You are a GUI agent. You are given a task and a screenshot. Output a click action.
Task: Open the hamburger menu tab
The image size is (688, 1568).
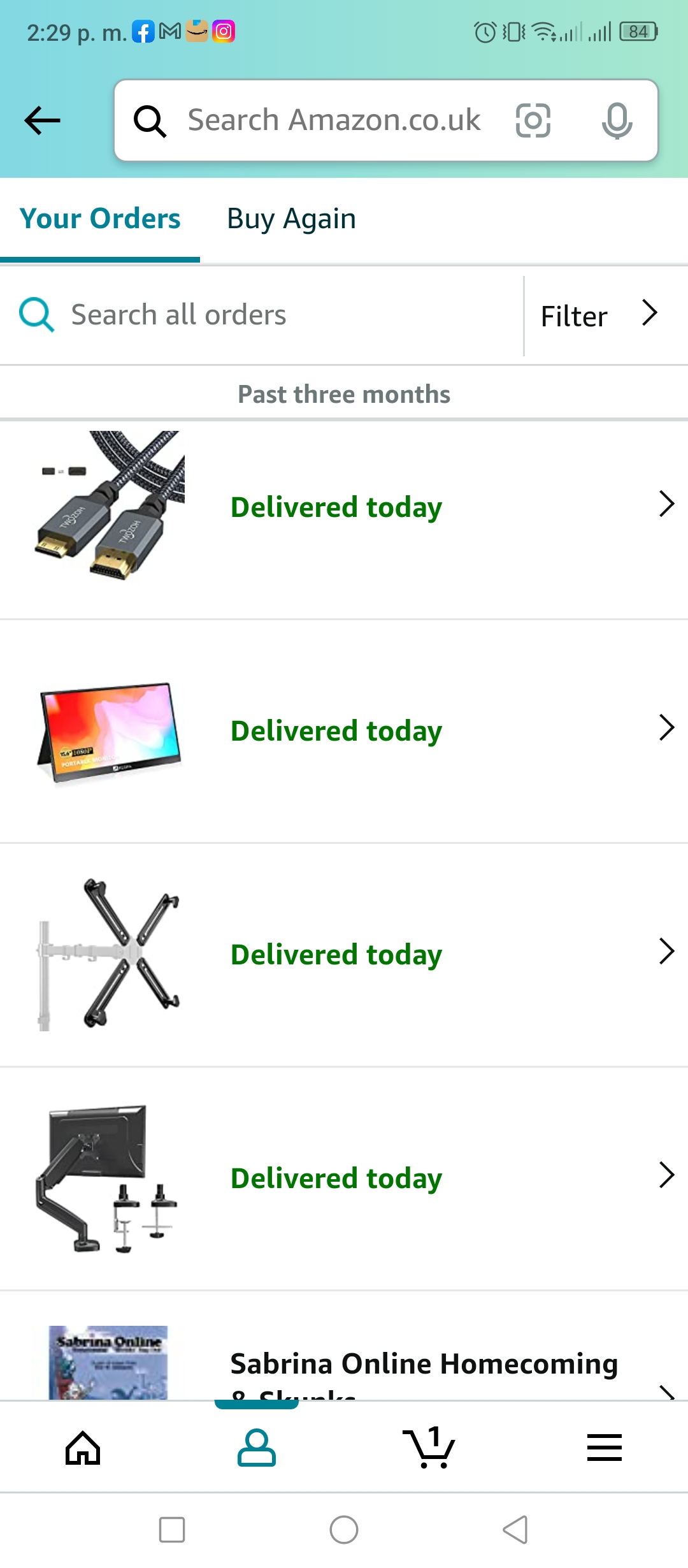[x=604, y=1448]
